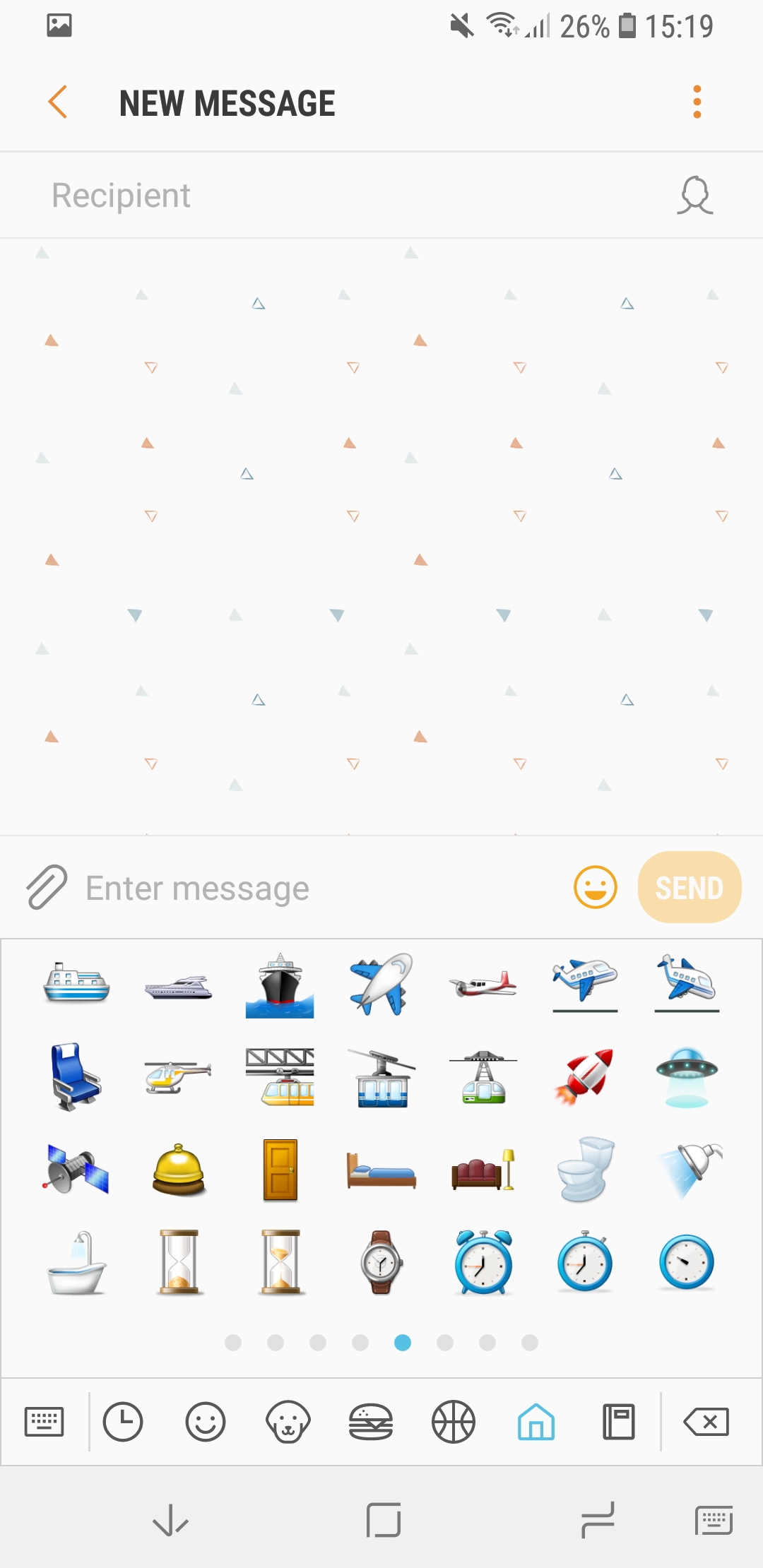Switch to animals emoji category

(288, 1421)
